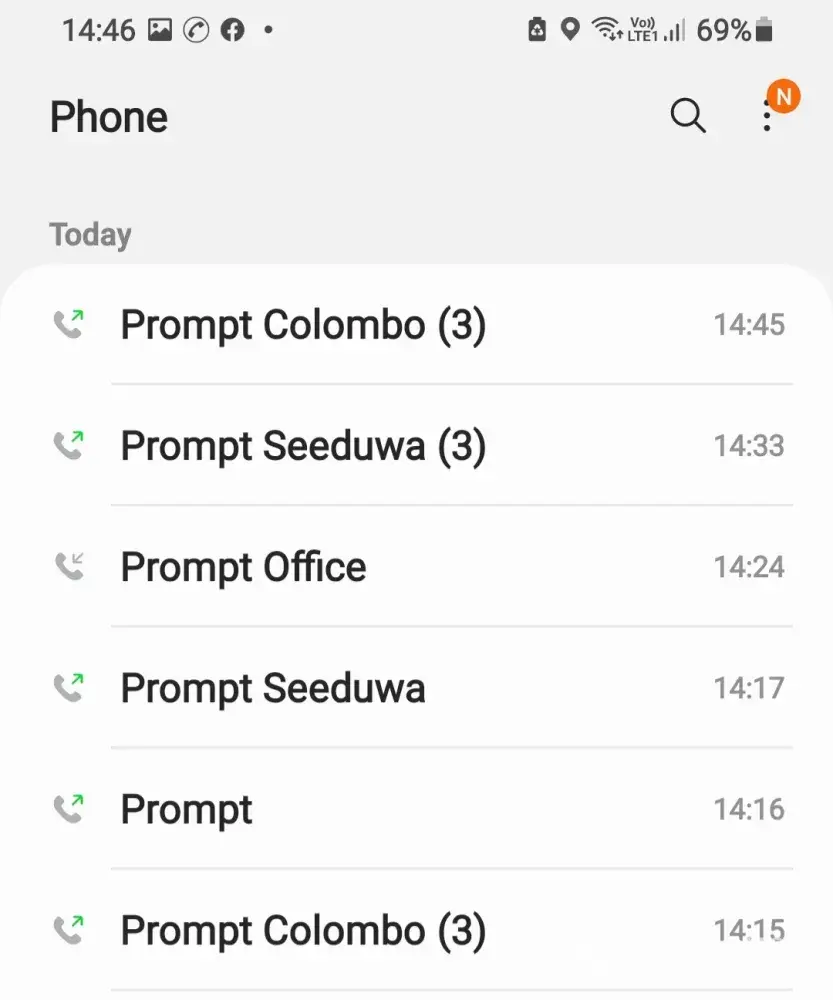This screenshot has width=833, height=1000.
Task: Open search in the Phone app
Action: [x=688, y=116]
